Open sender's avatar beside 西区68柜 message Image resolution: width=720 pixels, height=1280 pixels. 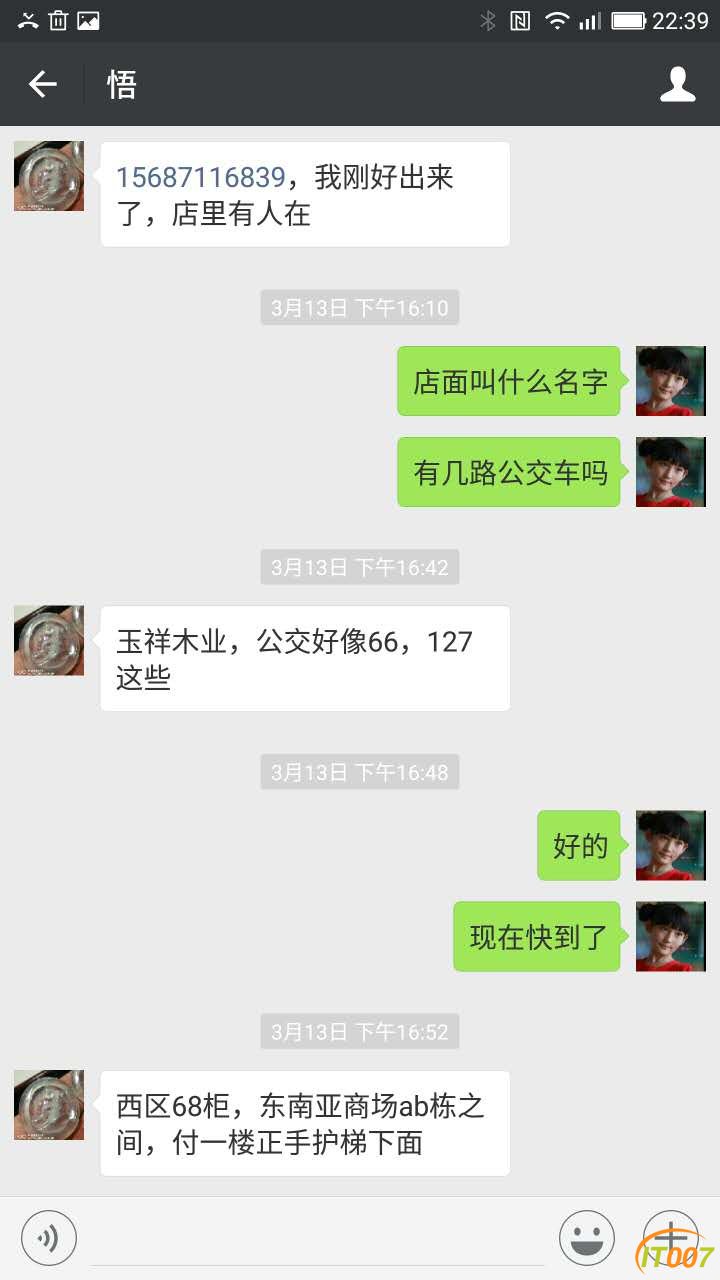[x=48, y=1105]
